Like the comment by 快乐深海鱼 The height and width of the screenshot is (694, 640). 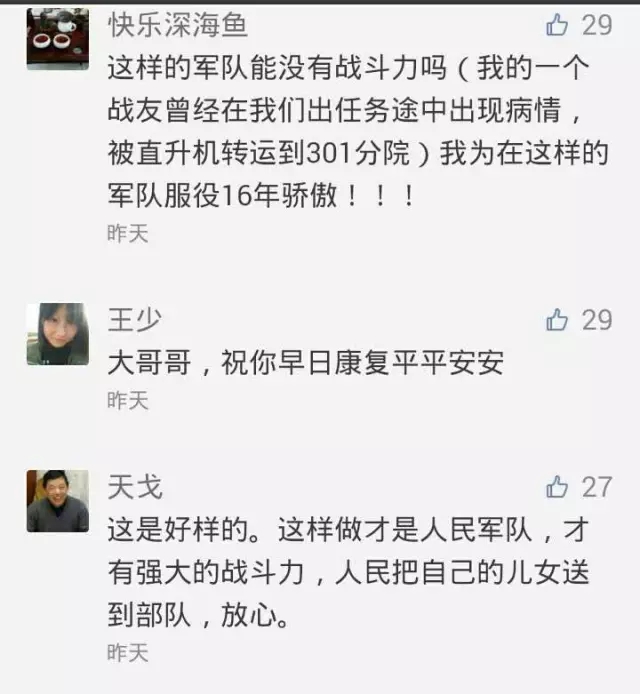click(558, 25)
